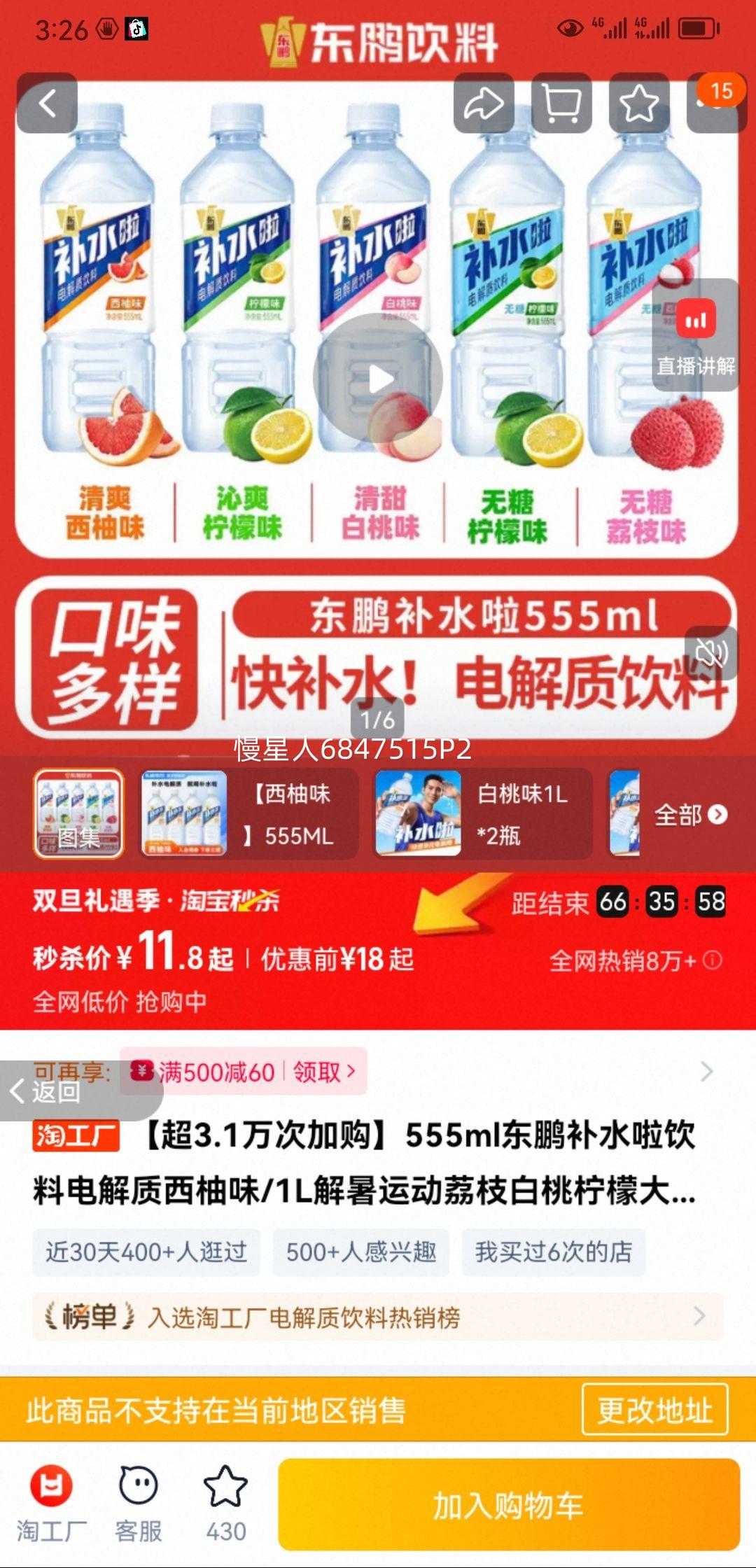This screenshot has height=1568, width=756.
Task: Tap the 1/6 image progress indicator
Action: tap(378, 717)
